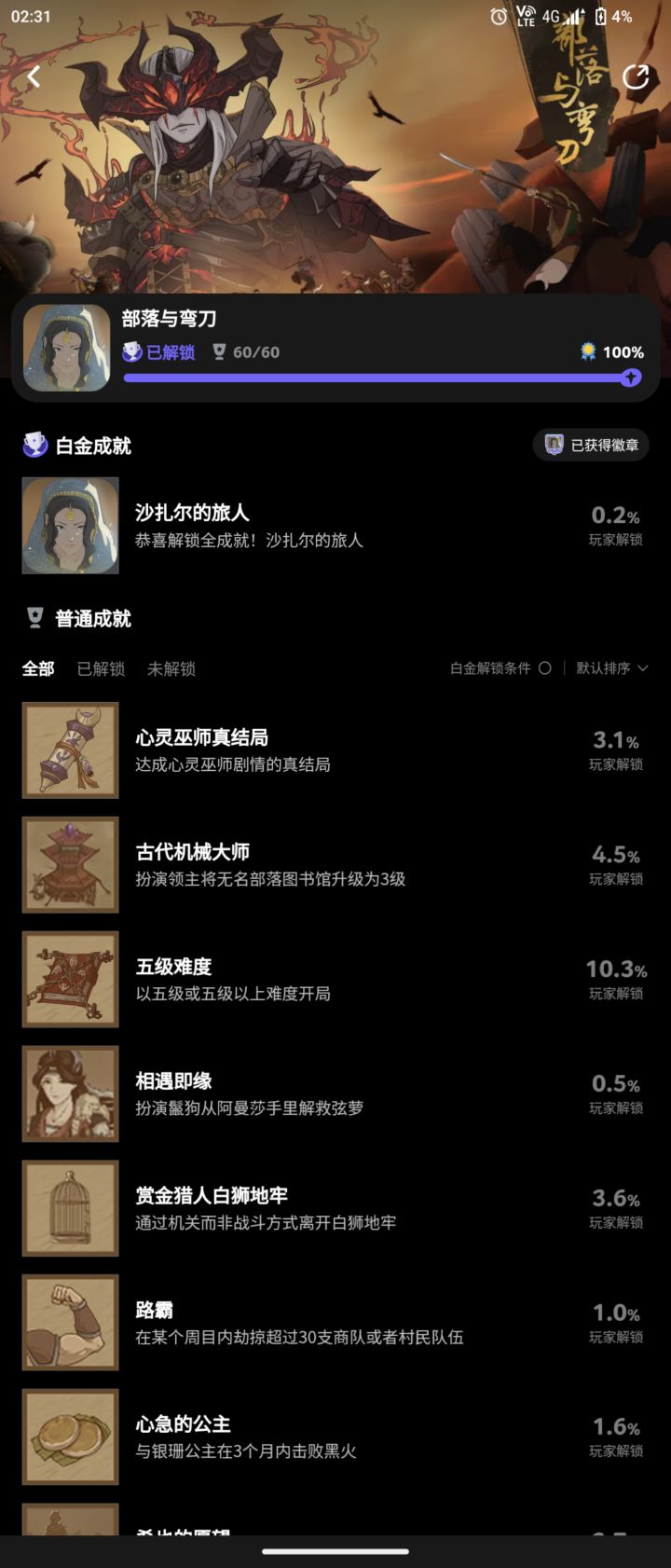Open the 心灵巫师真结局 achievement lamp icon
671x1568 pixels.
click(70, 750)
